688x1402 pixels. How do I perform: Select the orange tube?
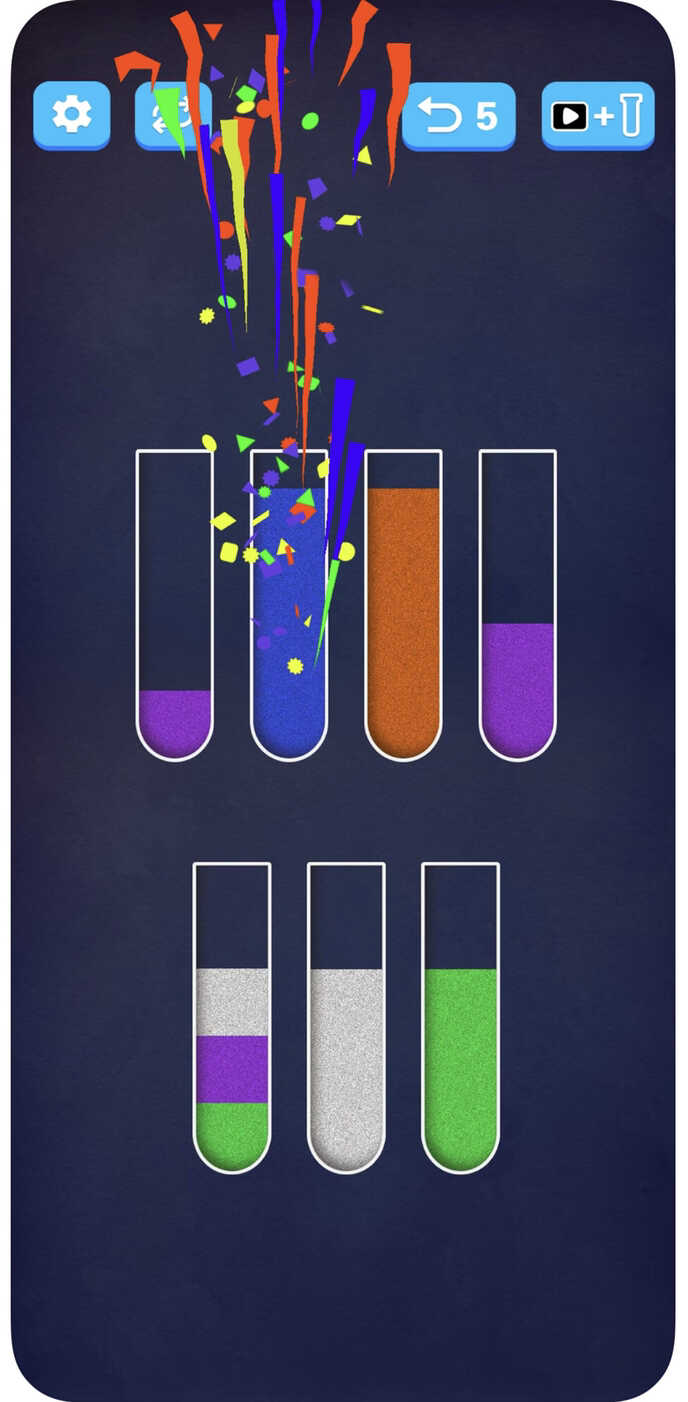point(404,605)
